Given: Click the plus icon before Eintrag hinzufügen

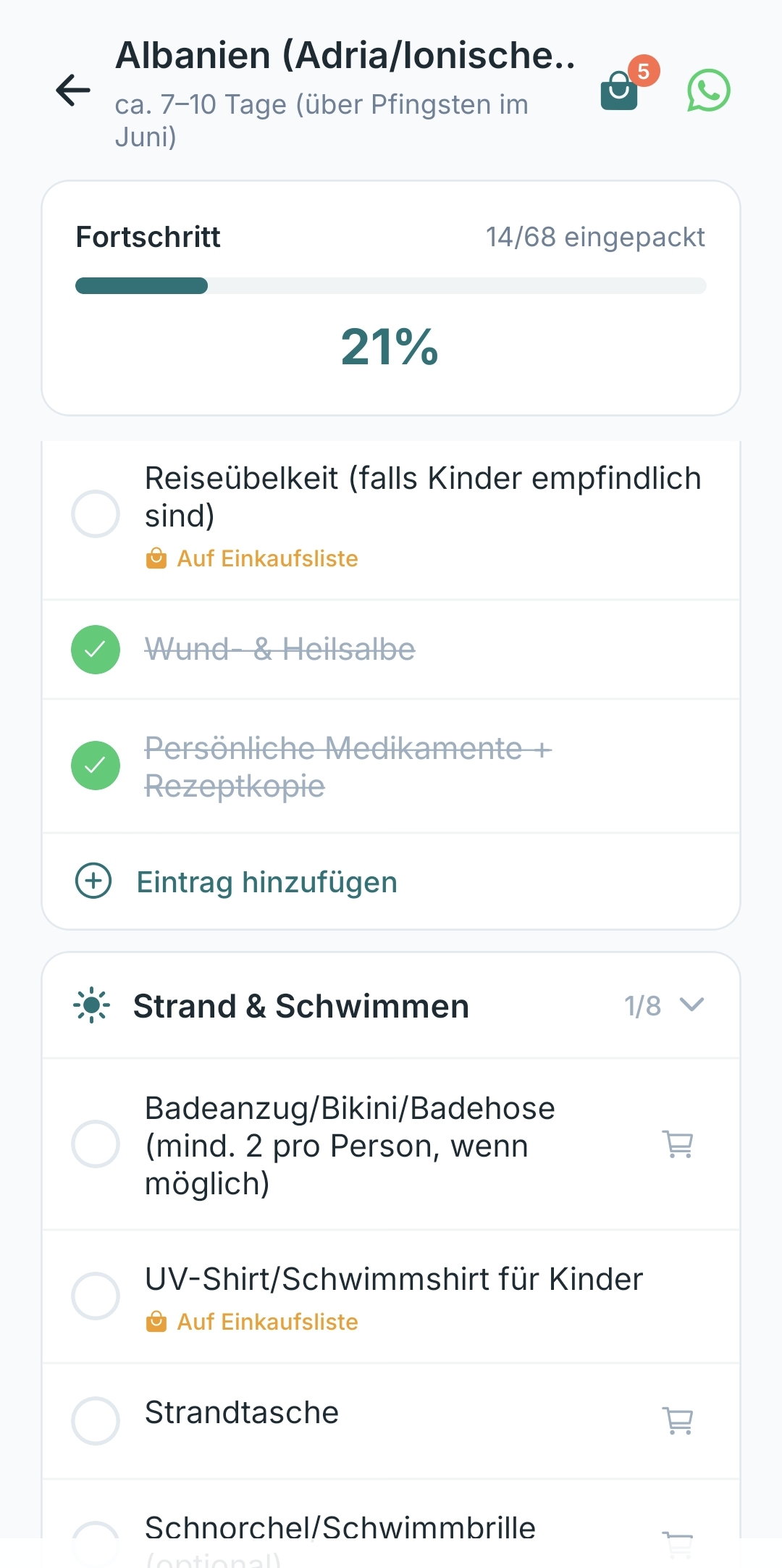Looking at the screenshot, I should click(95, 881).
